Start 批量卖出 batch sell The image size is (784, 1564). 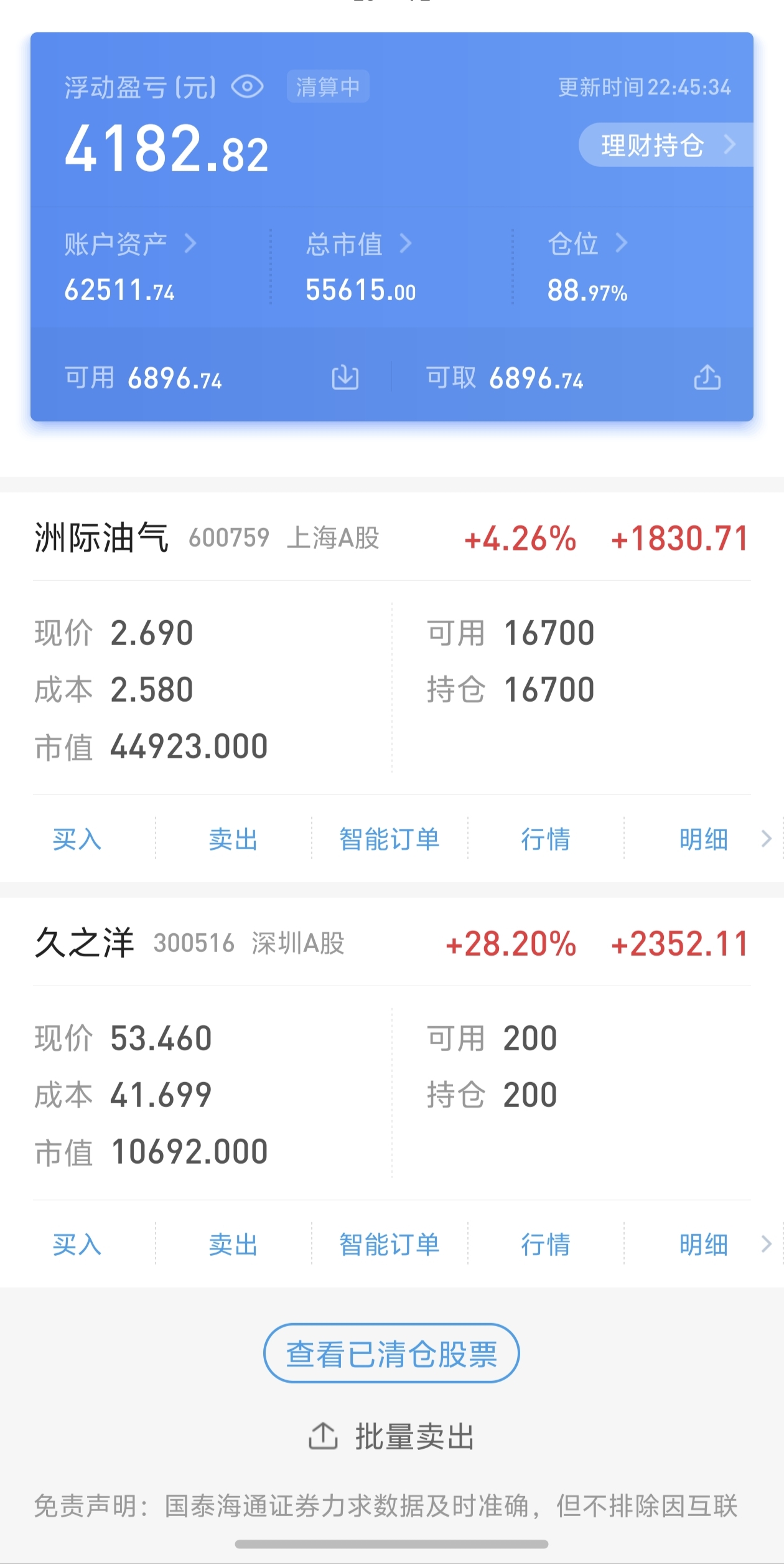392,1437
